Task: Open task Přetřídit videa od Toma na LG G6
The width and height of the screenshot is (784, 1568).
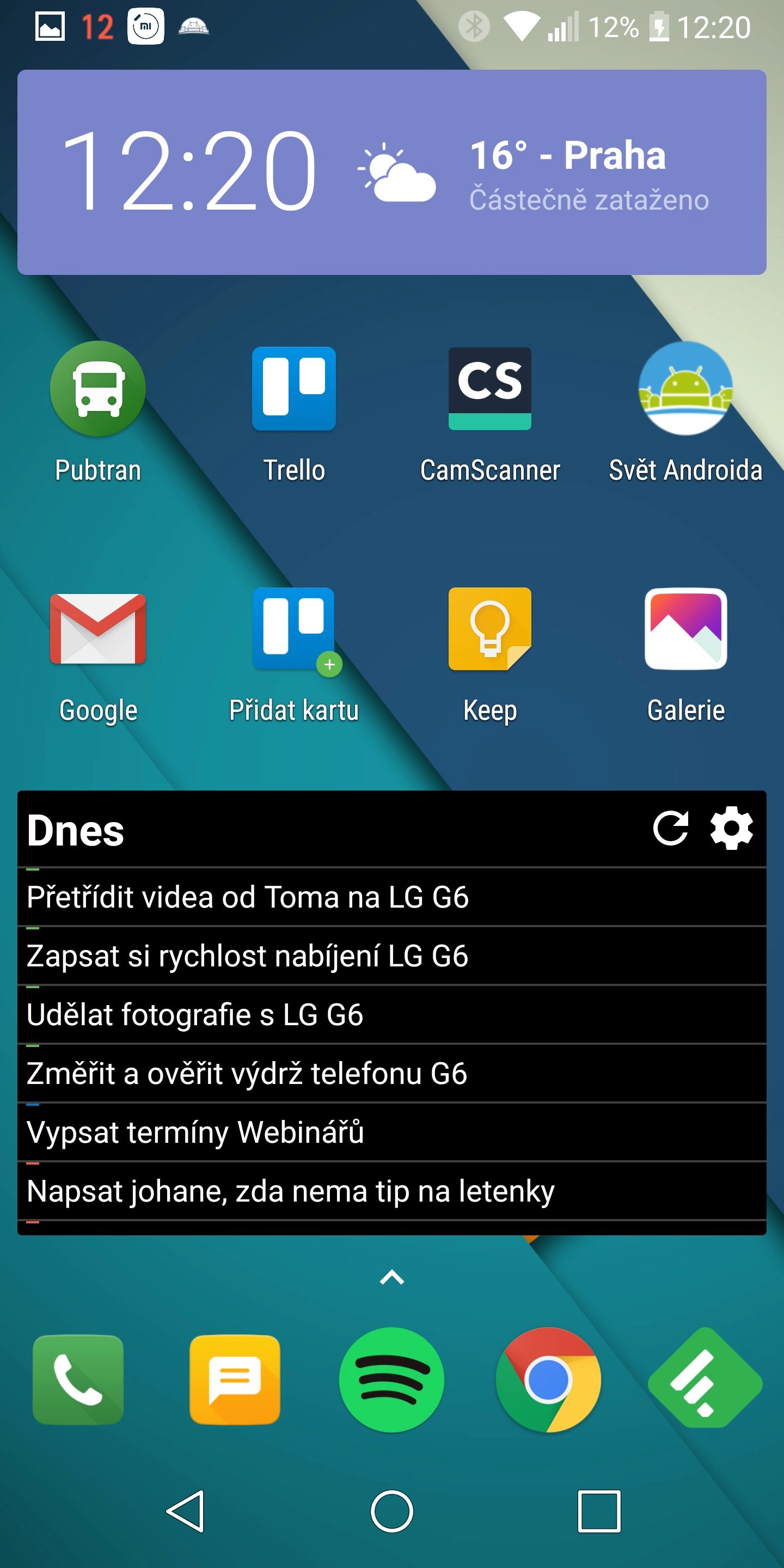Action: [392, 897]
